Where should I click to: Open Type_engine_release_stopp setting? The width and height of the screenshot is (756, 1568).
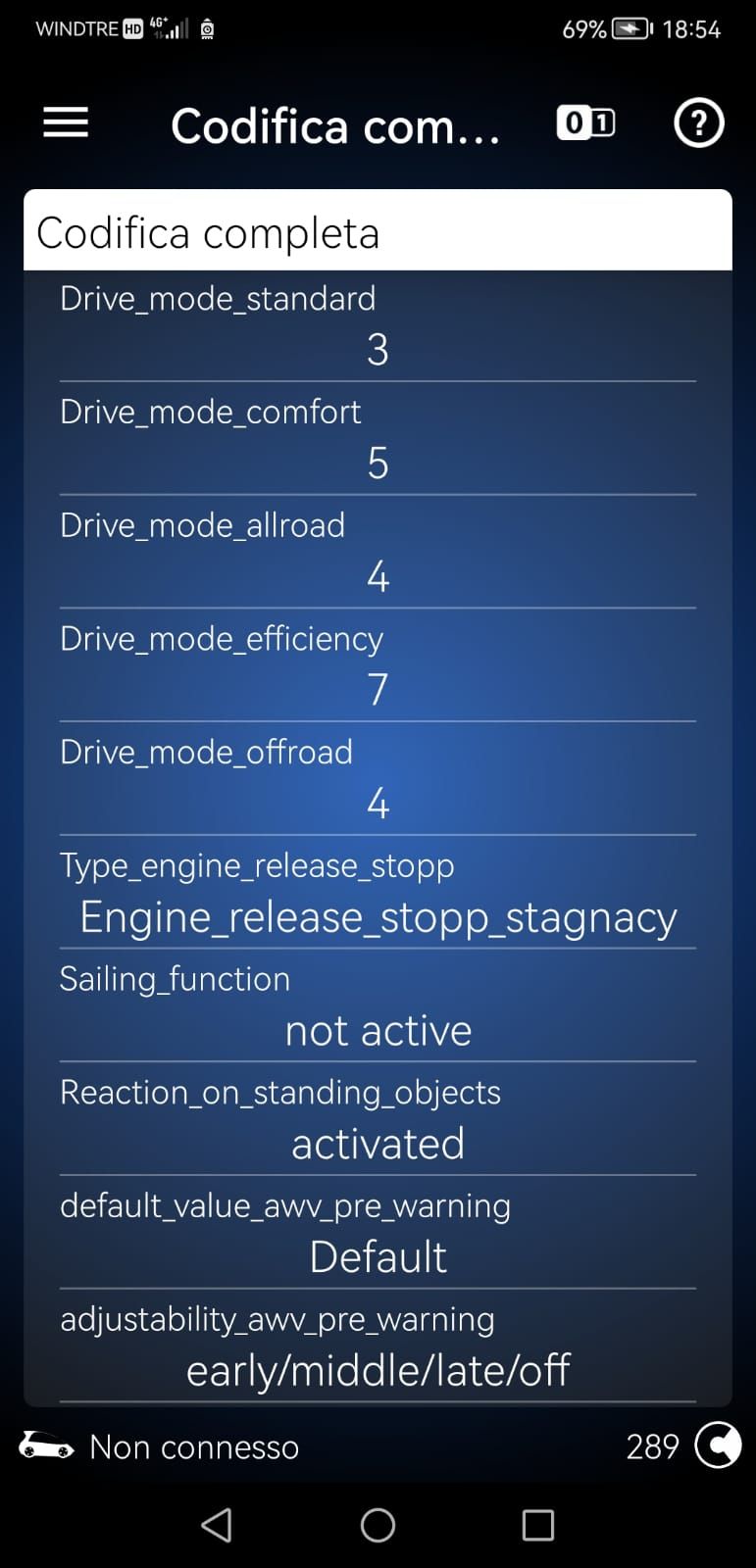coord(378,894)
